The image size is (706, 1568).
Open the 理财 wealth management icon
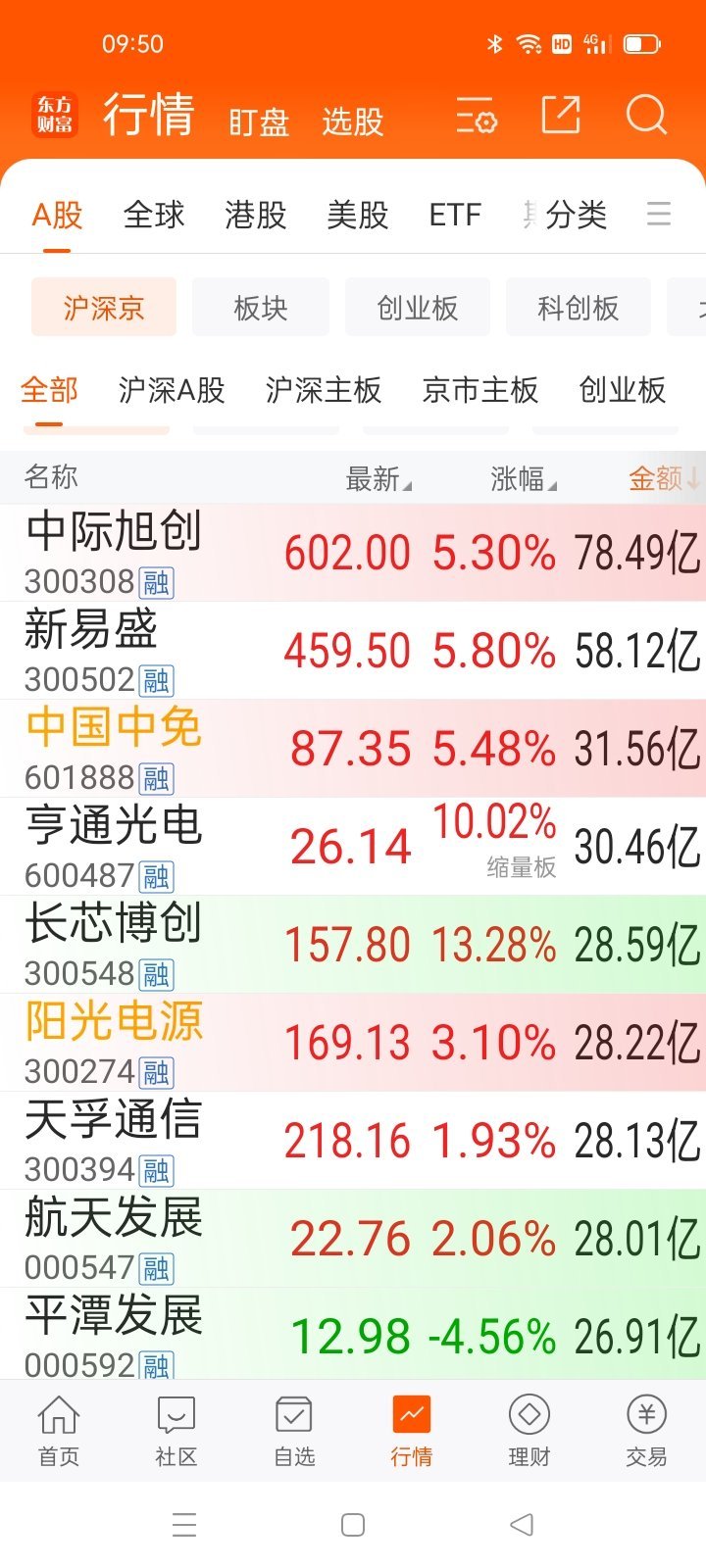click(x=528, y=1431)
